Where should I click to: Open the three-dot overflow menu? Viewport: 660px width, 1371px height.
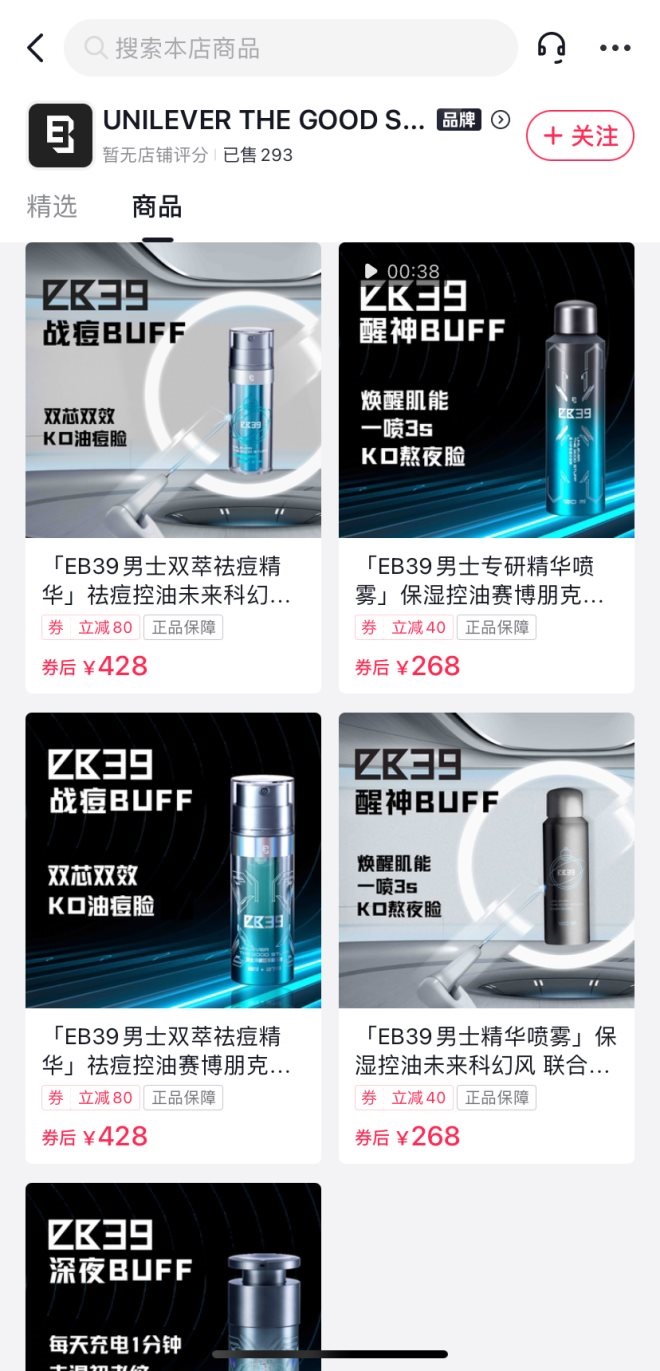coord(615,47)
